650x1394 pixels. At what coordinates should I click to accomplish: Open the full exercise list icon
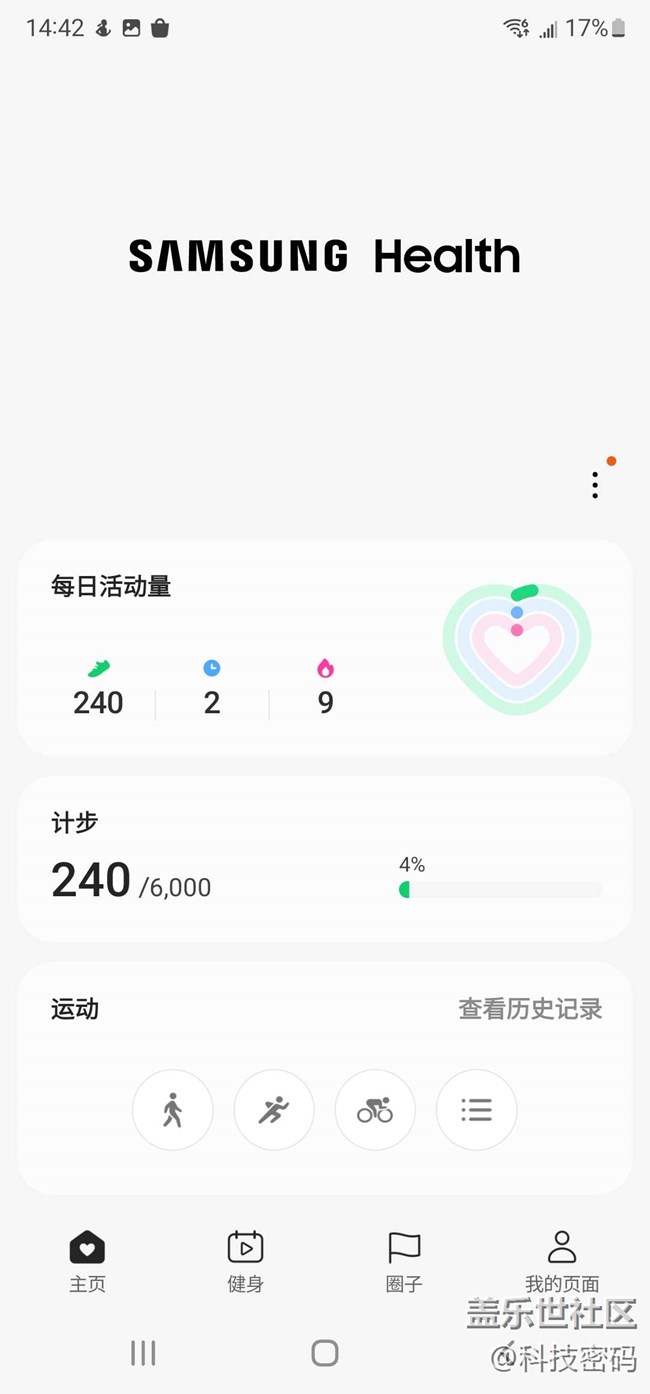click(x=476, y=1110)
